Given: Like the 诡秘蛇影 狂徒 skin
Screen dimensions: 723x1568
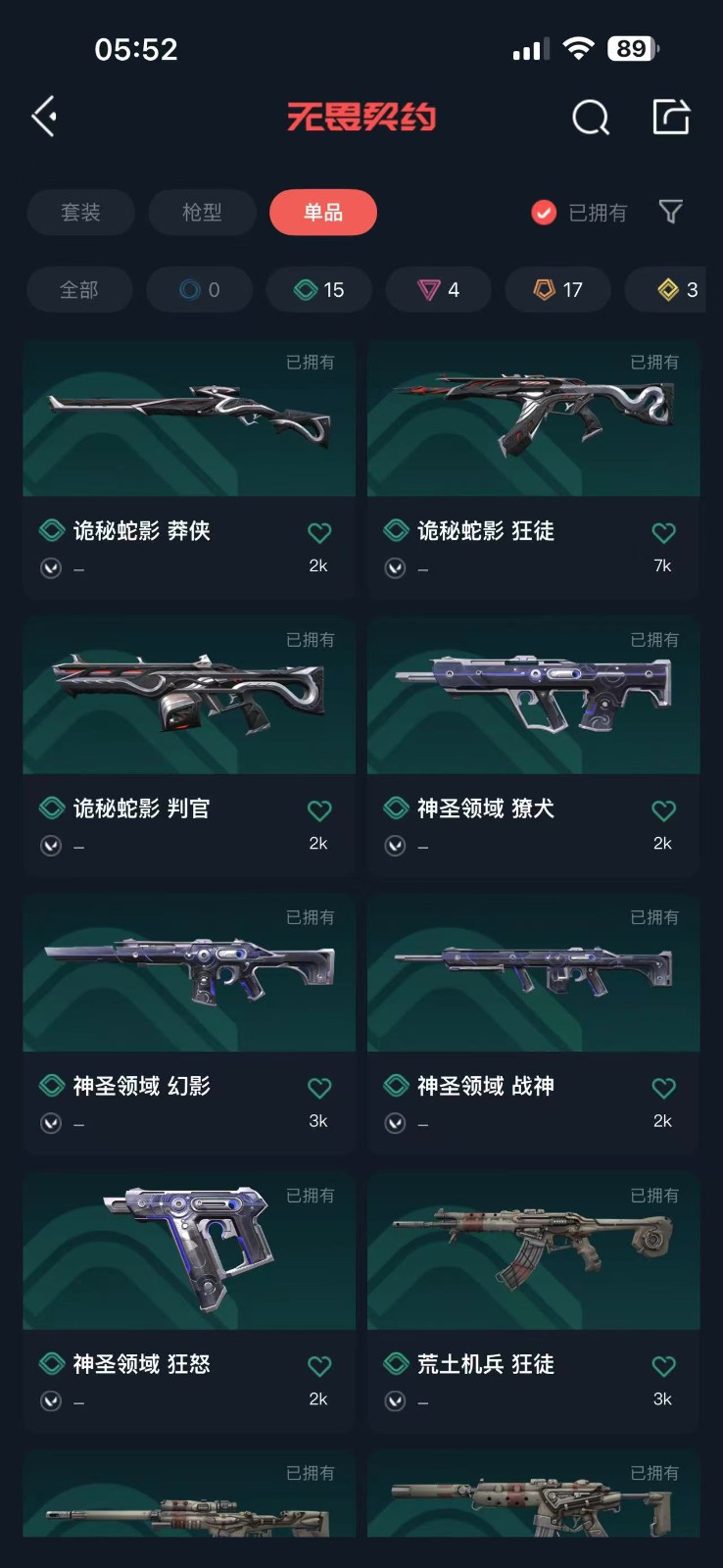Looking at the screenshot, I should [x=663, y=532].
